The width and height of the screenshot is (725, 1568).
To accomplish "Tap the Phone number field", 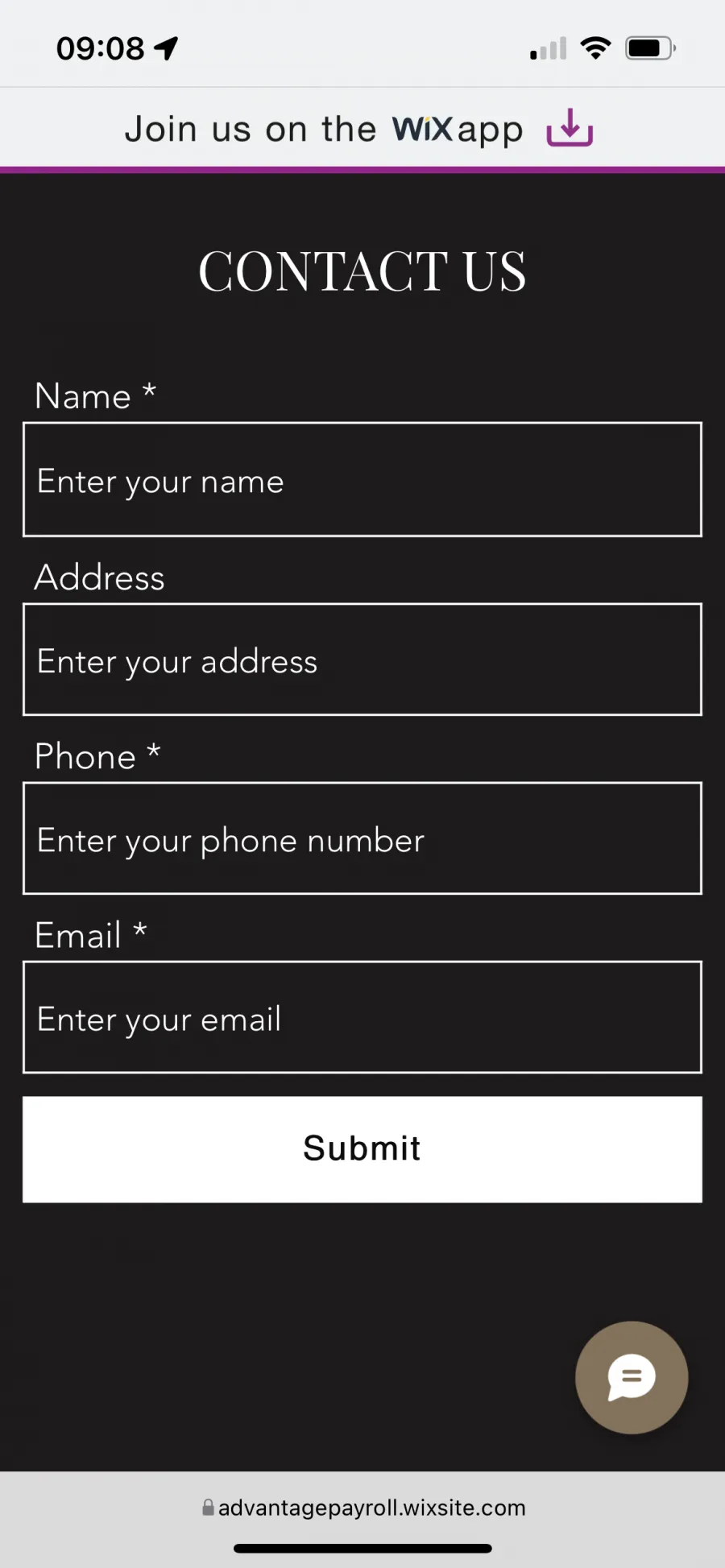I will click(x=362, y=838).
